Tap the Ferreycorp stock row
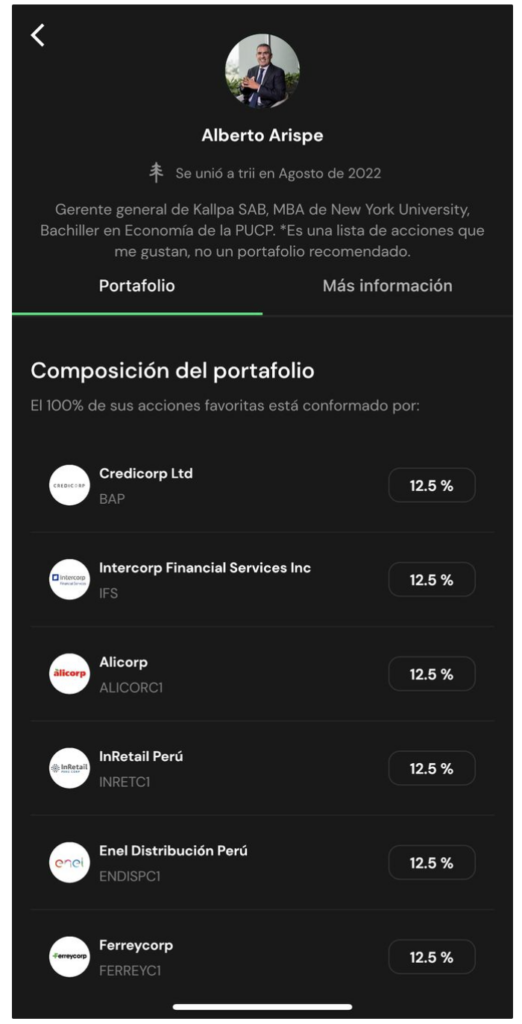 [x=262, y=957]
